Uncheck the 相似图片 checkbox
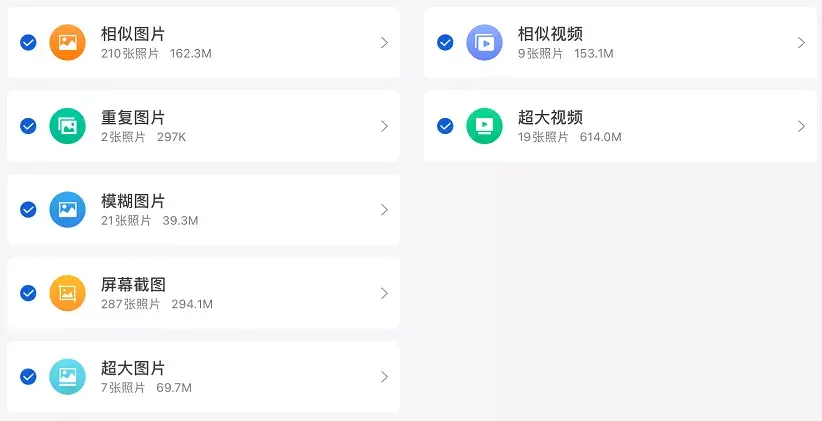Screen dimensions: 822x421 (x=29, y=43)
